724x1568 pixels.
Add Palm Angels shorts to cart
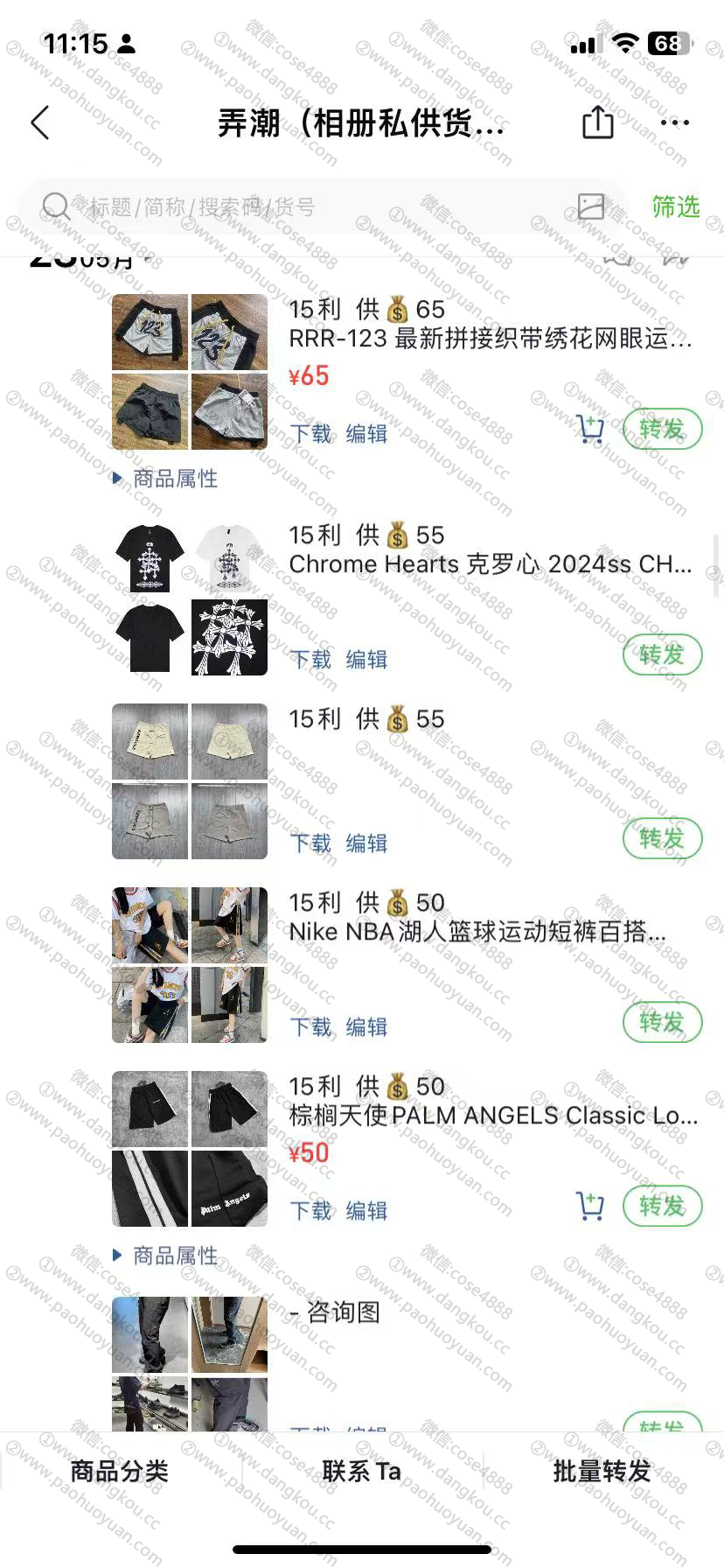590,1206
